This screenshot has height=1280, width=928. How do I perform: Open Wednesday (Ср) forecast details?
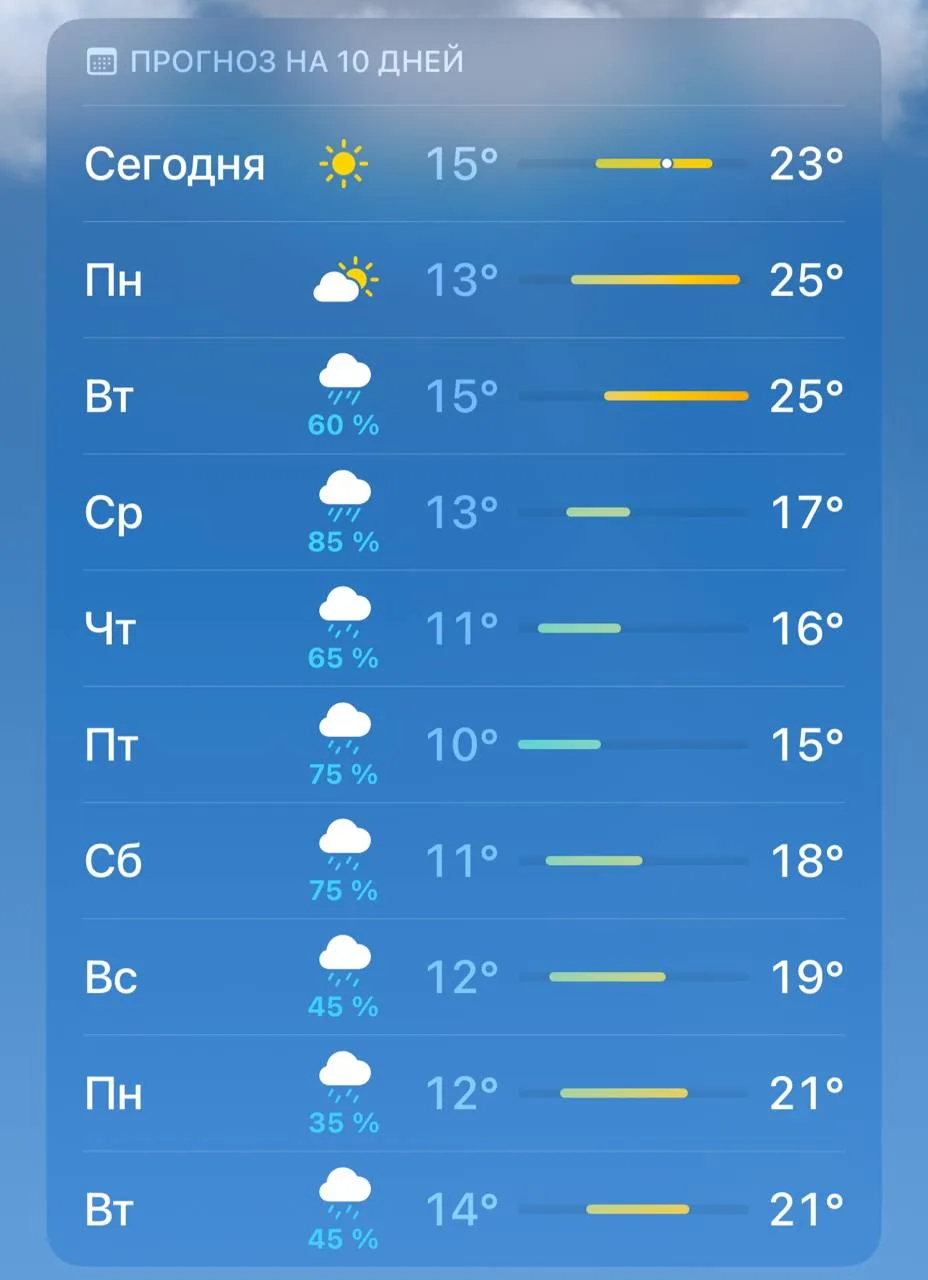click(464, 512)
